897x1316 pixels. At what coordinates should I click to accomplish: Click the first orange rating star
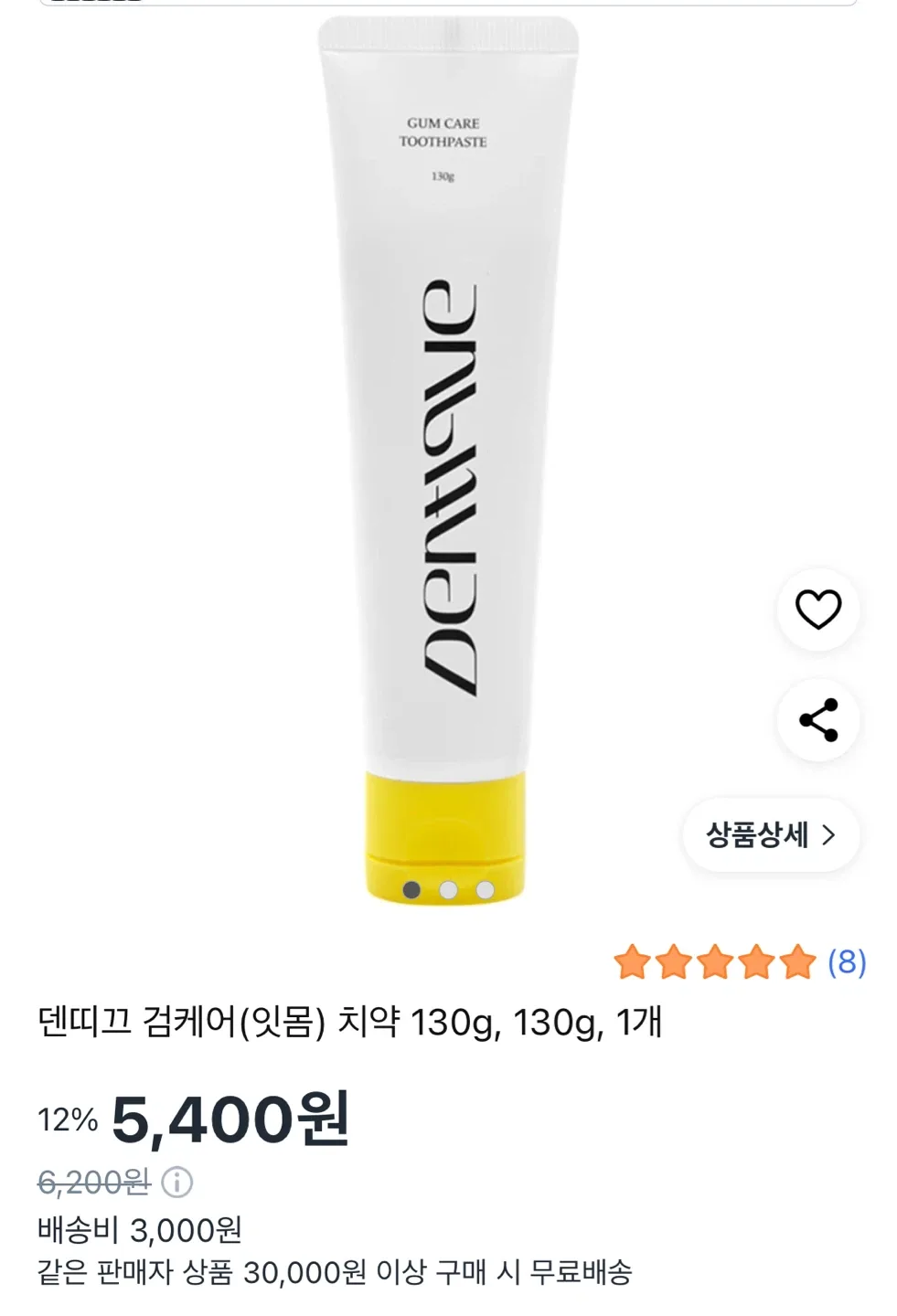click(x=633, y=961)
